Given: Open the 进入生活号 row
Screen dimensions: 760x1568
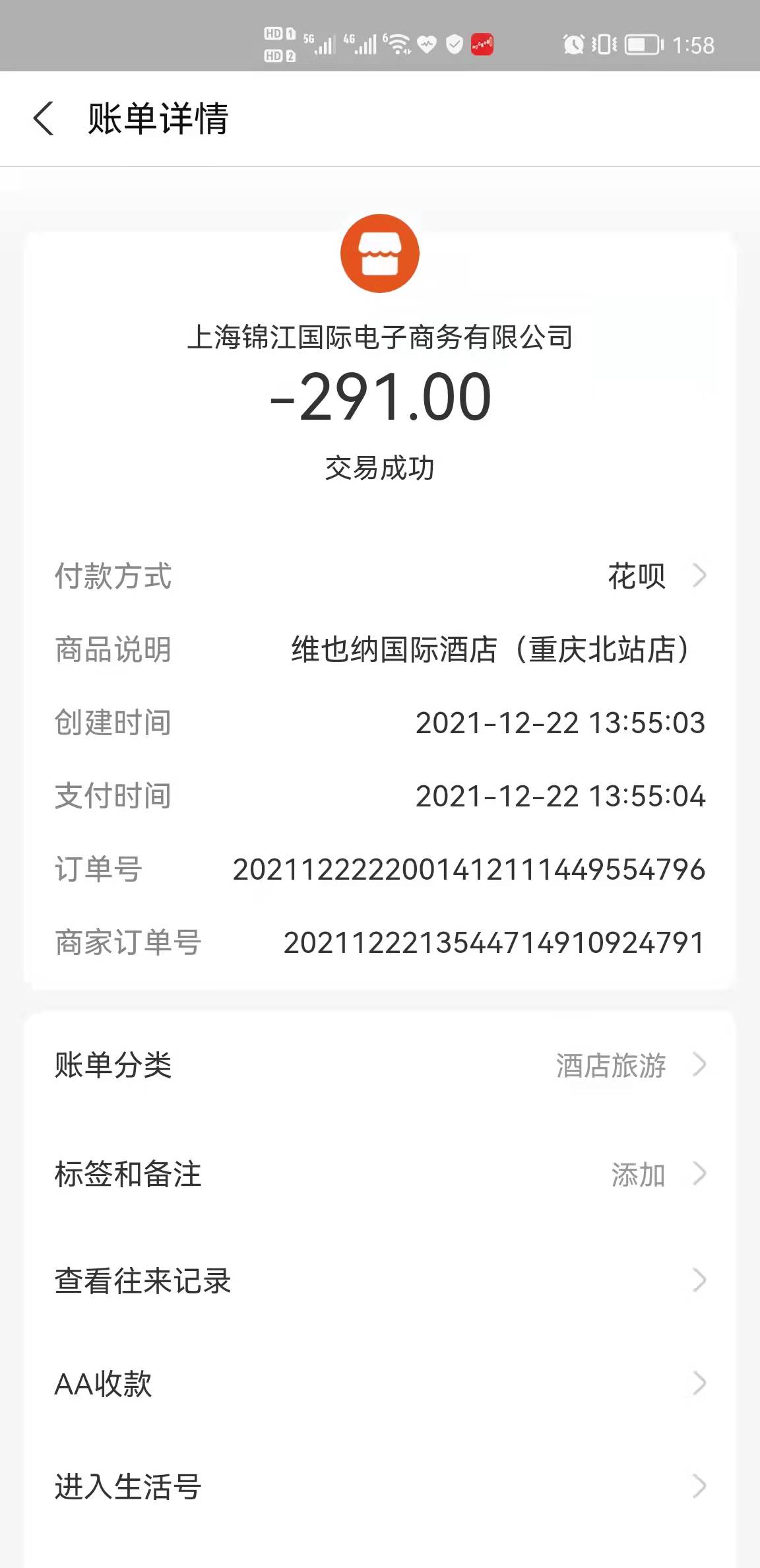Looking at the screenshot, I should click(x=380, y=1487).
